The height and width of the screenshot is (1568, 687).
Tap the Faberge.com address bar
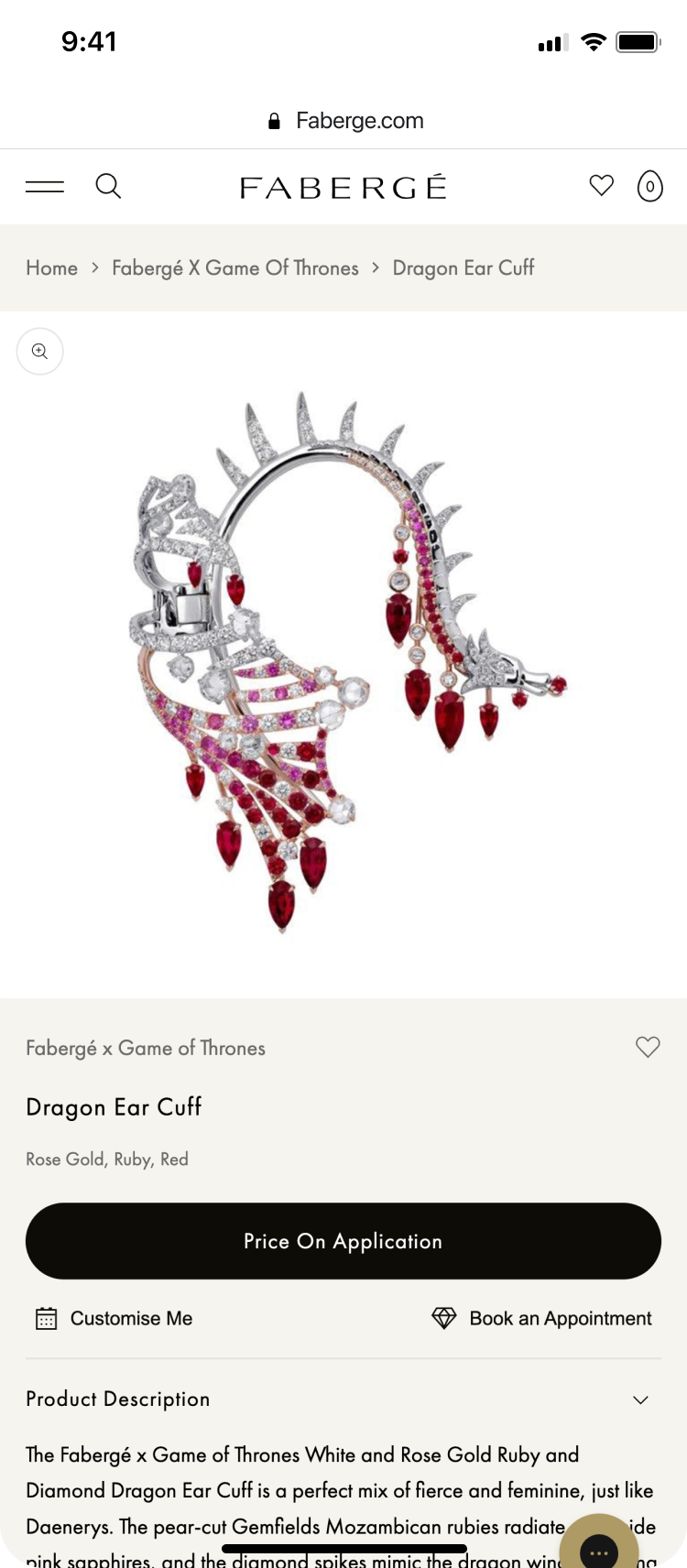[345, 121]
